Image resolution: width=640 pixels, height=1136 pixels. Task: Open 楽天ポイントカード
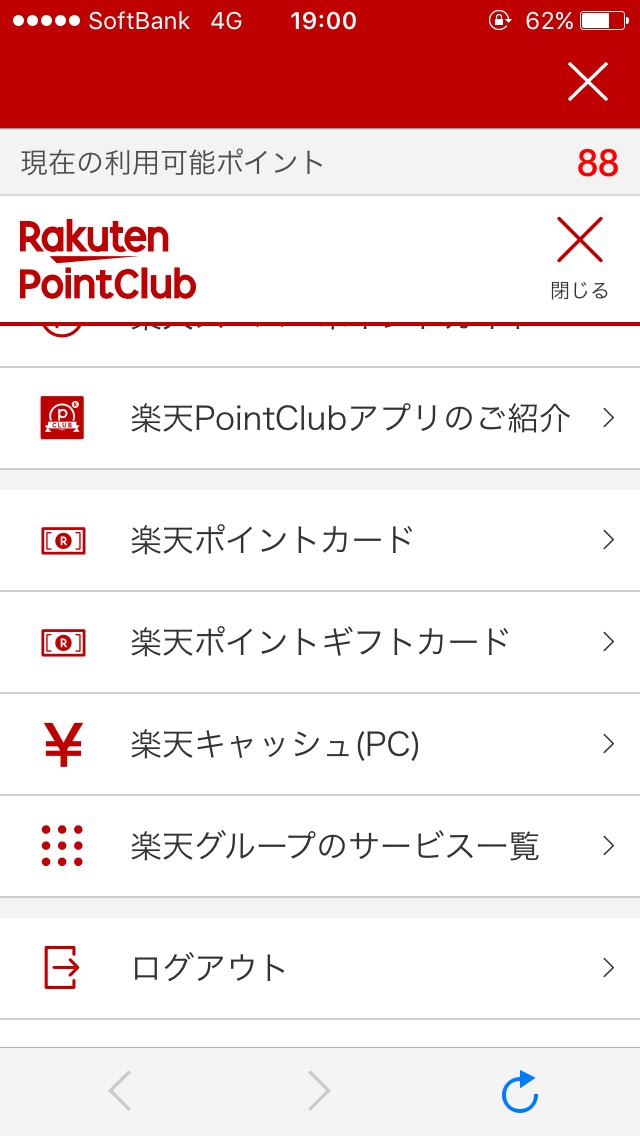click(320, 540)
